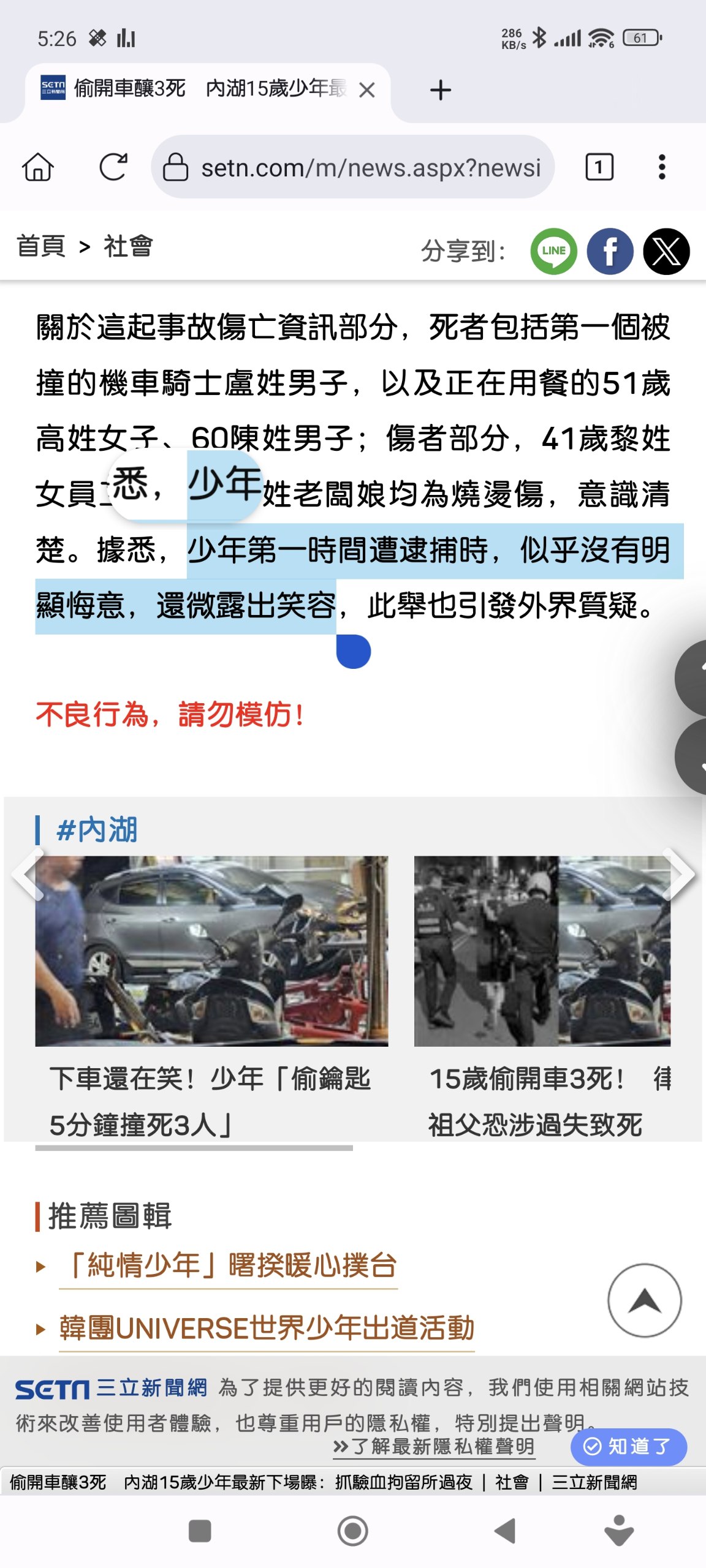
Task: Dismiss the privacy notice with 知道了
Action: pos(628,1447)
